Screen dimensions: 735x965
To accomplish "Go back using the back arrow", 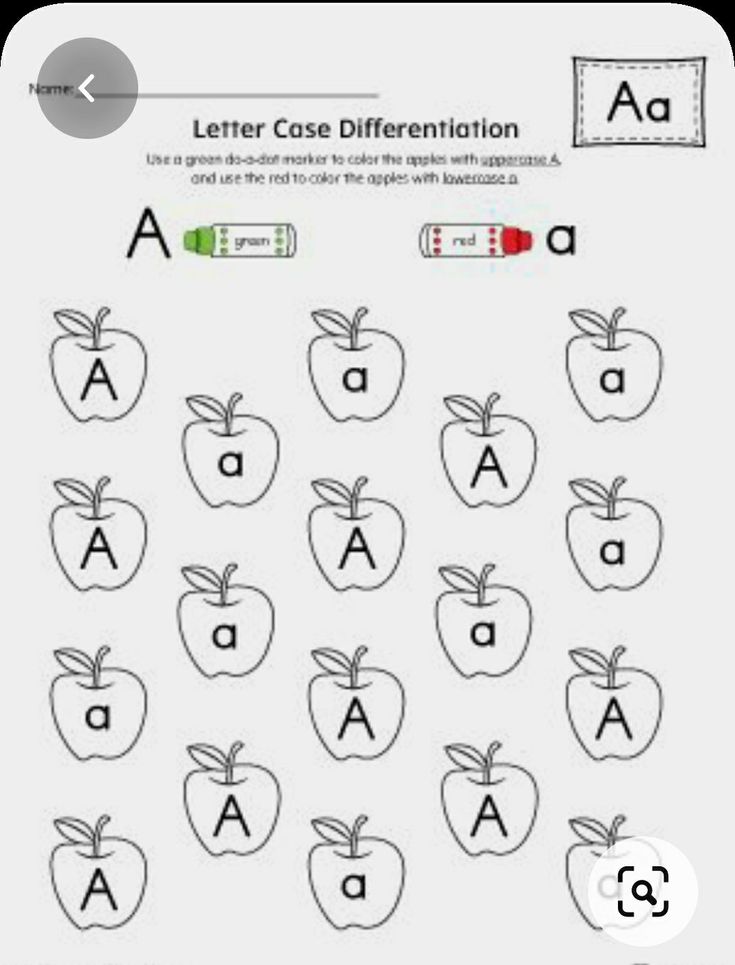I will point(87,88).
